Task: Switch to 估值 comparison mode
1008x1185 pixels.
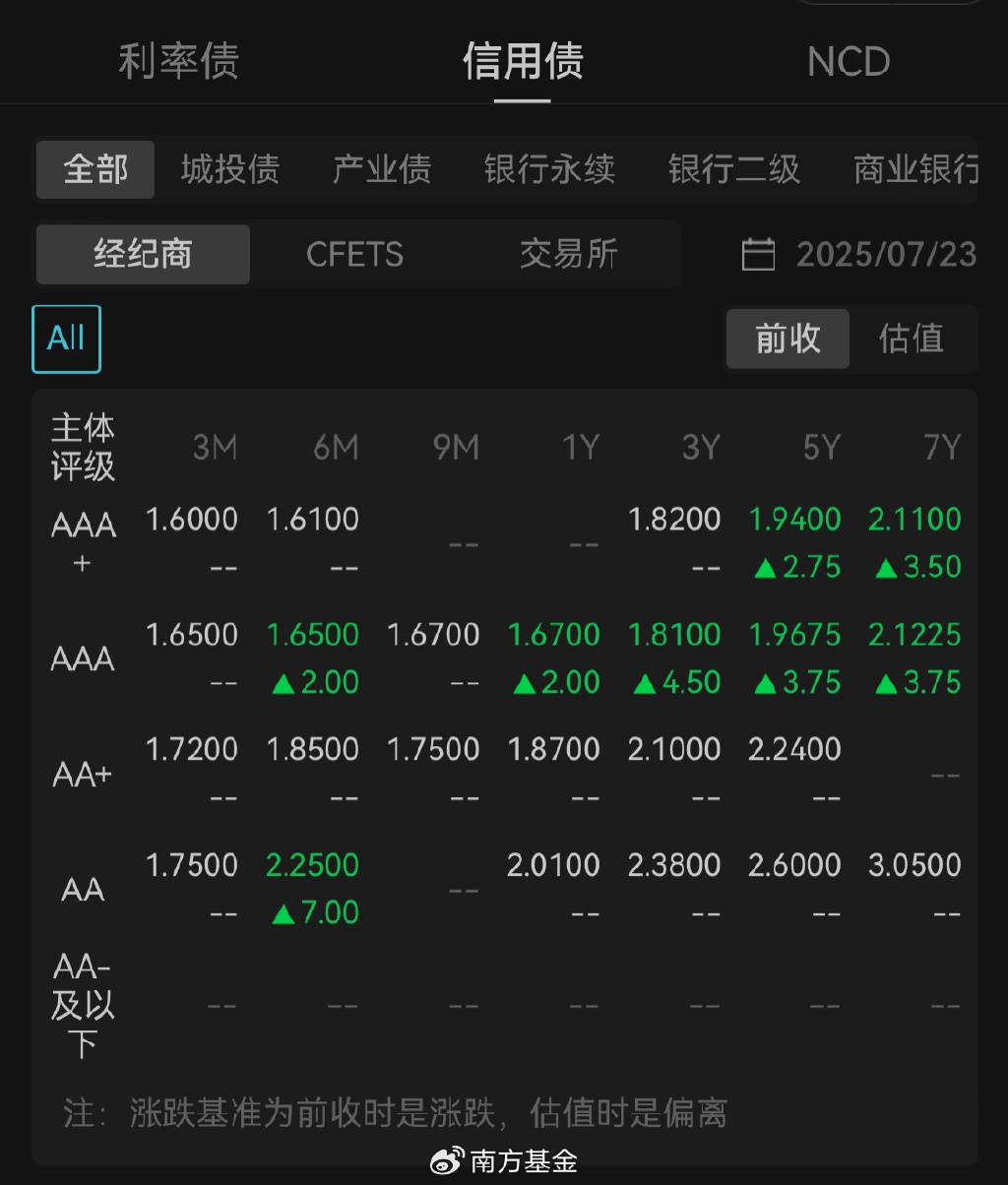Action: coord(913,339)
